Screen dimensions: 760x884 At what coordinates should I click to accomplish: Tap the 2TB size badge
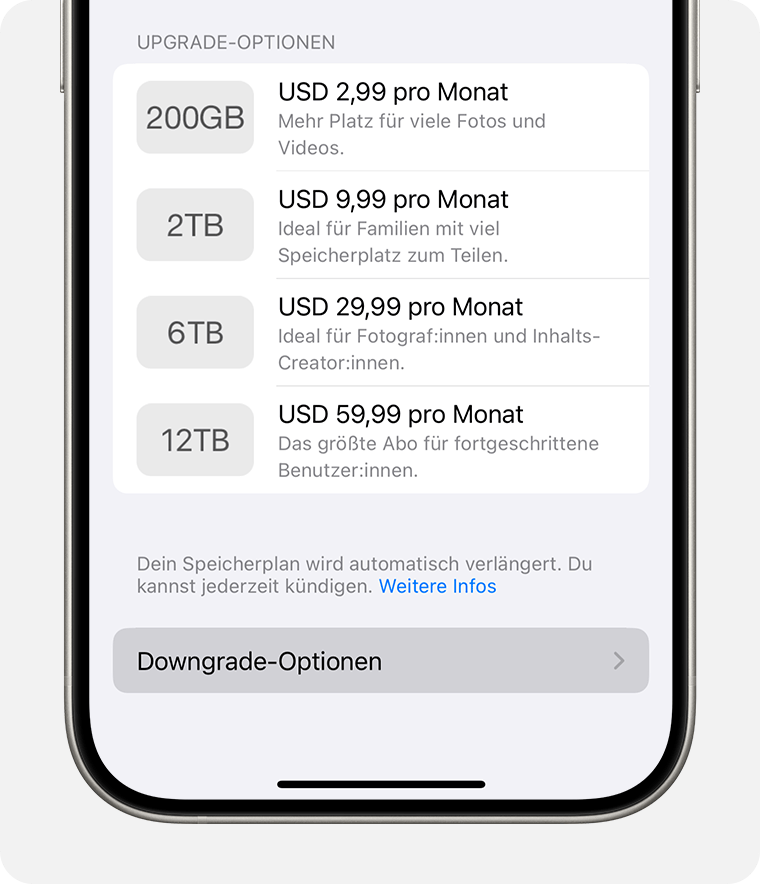click(194, 225)
